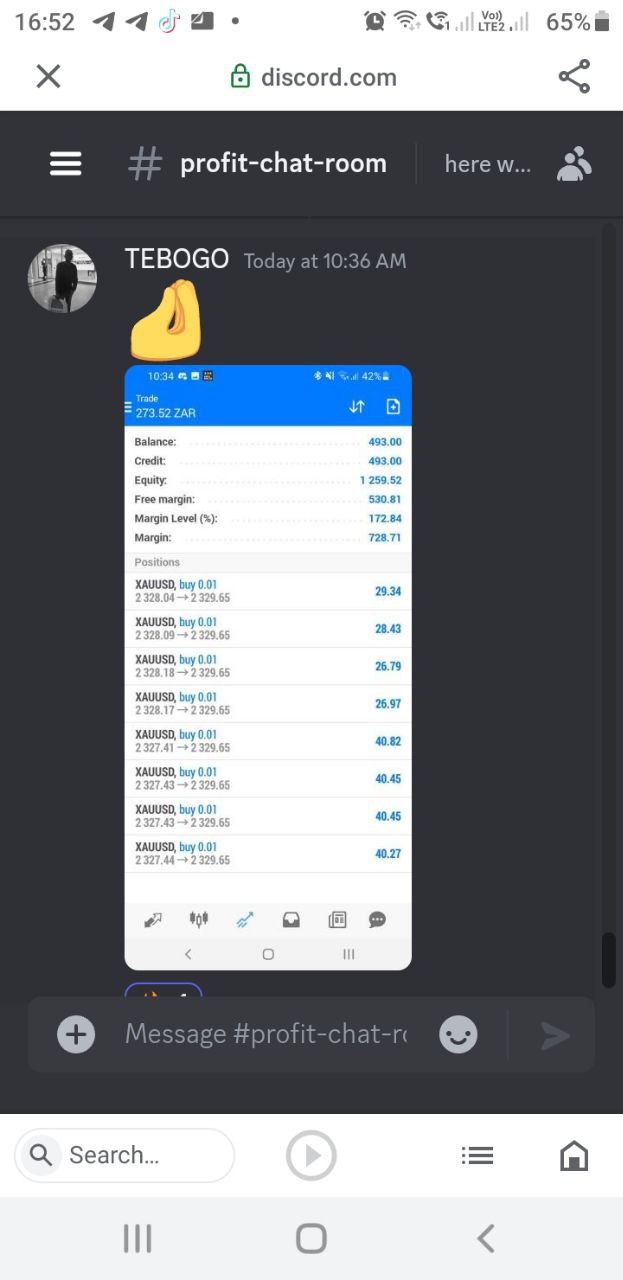Close the in-app browser tab
The image size is (623, 1280).
click(48, 77)
